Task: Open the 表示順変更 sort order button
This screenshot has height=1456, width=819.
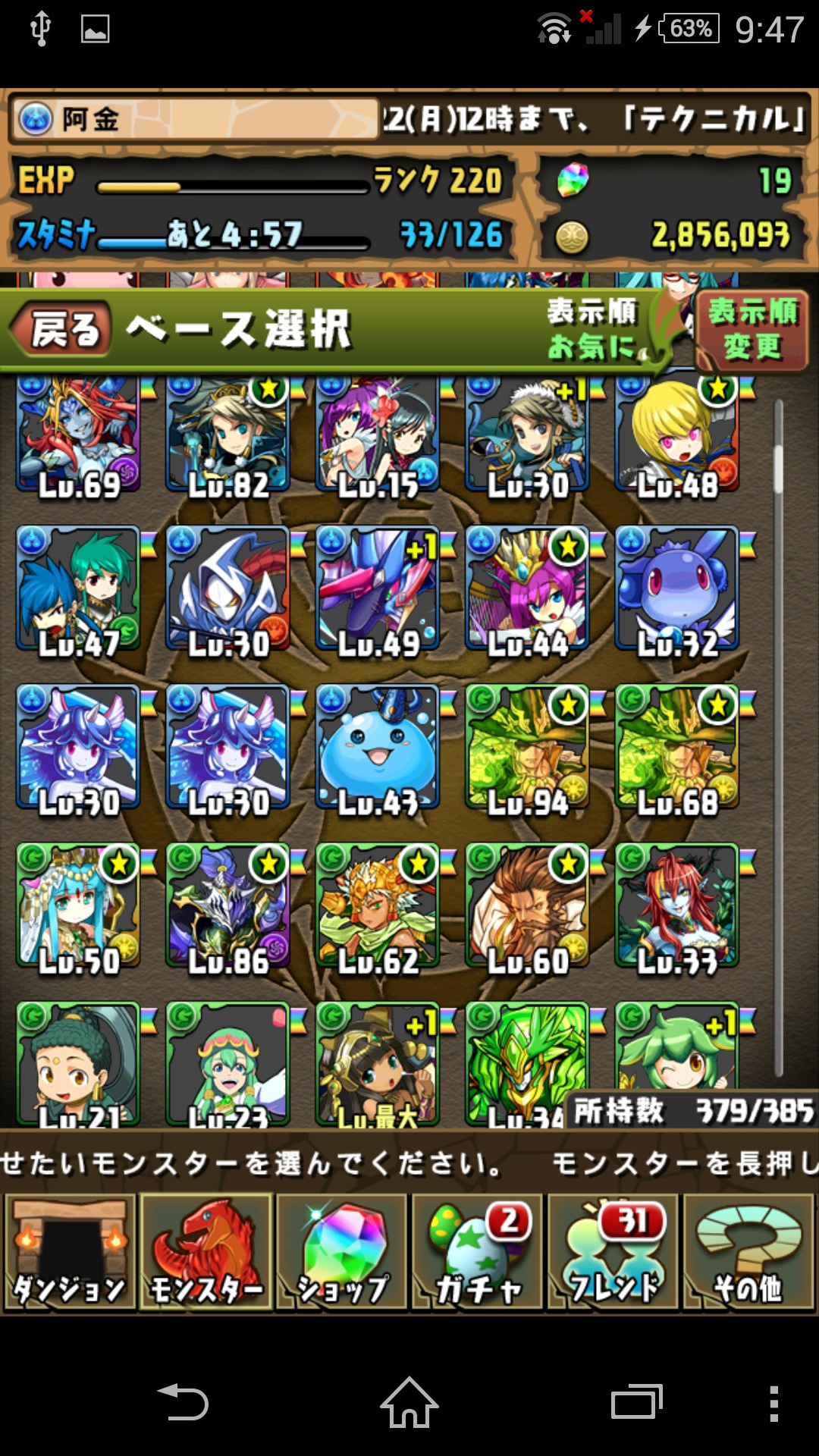Action: pyautogui.click(x=752, y=330)
